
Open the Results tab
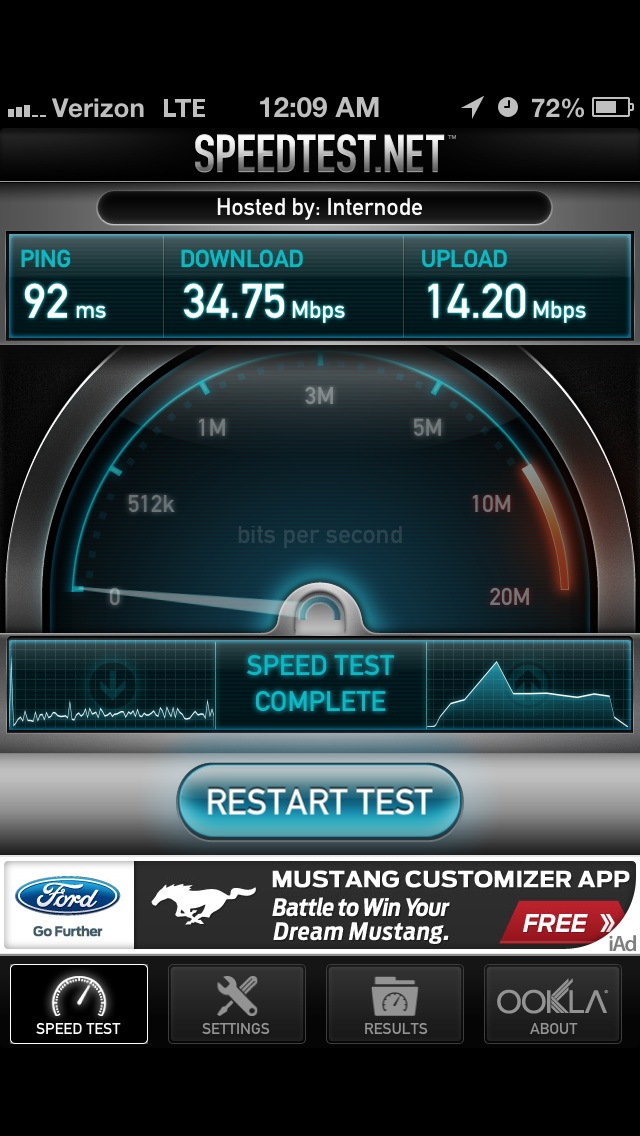(x=395, y=1004)
